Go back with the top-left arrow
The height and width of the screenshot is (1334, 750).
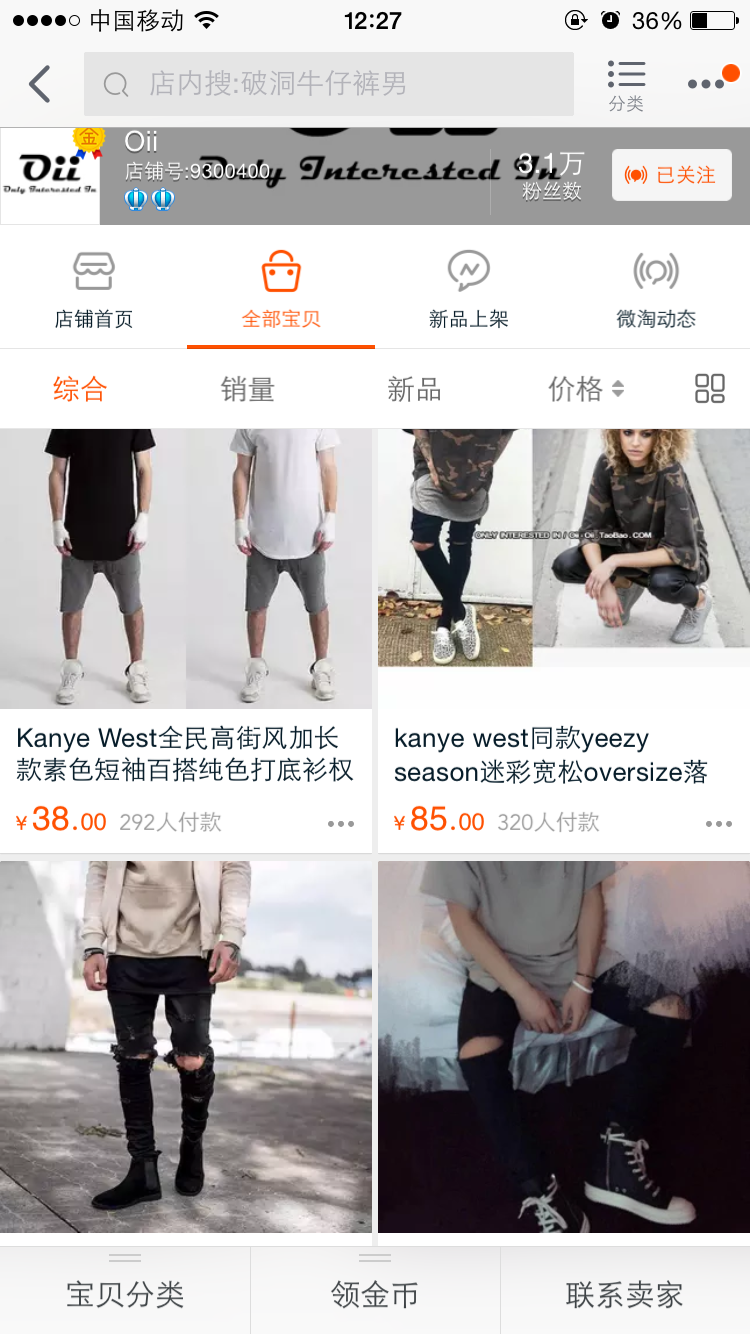tap(40, 84)
